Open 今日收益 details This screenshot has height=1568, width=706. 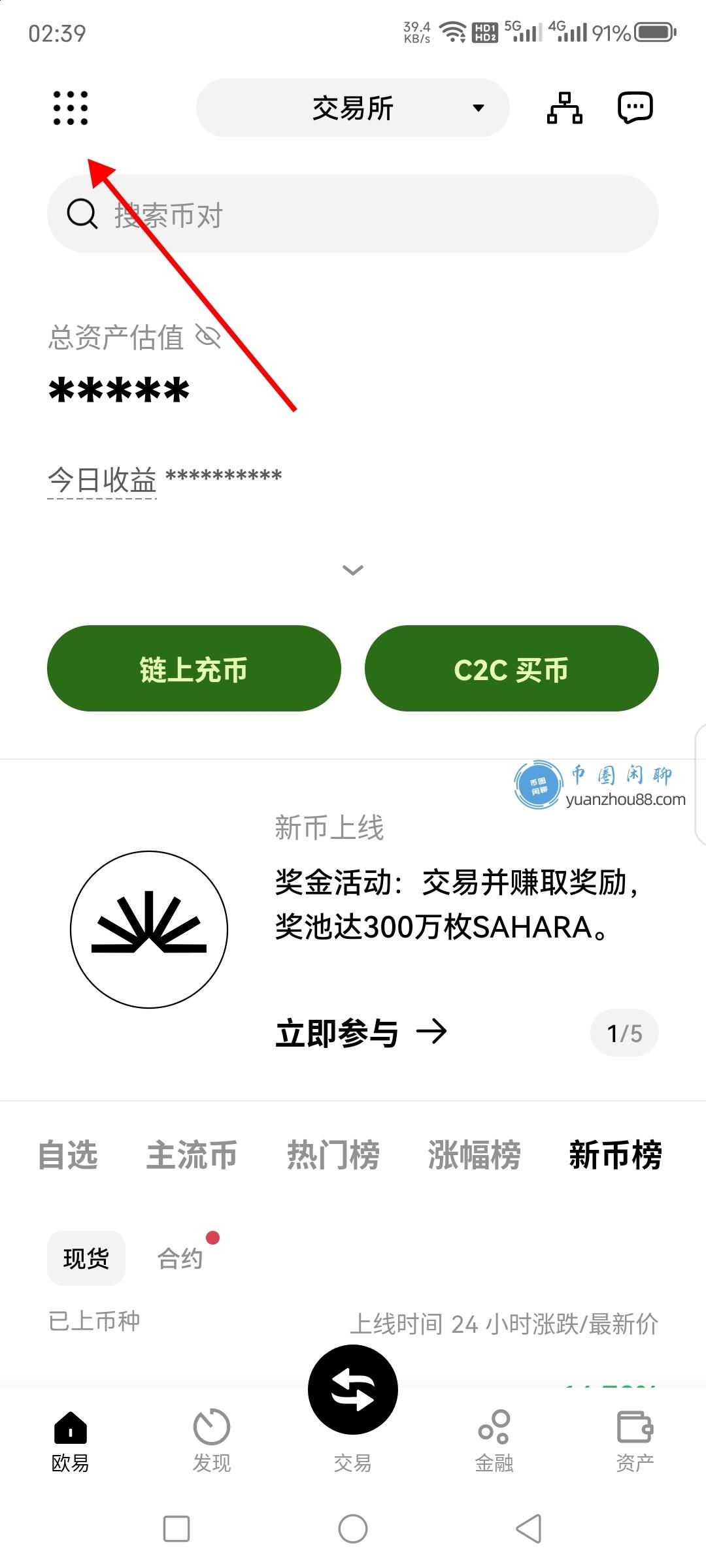pyautogui.click(x=102, y=480)
